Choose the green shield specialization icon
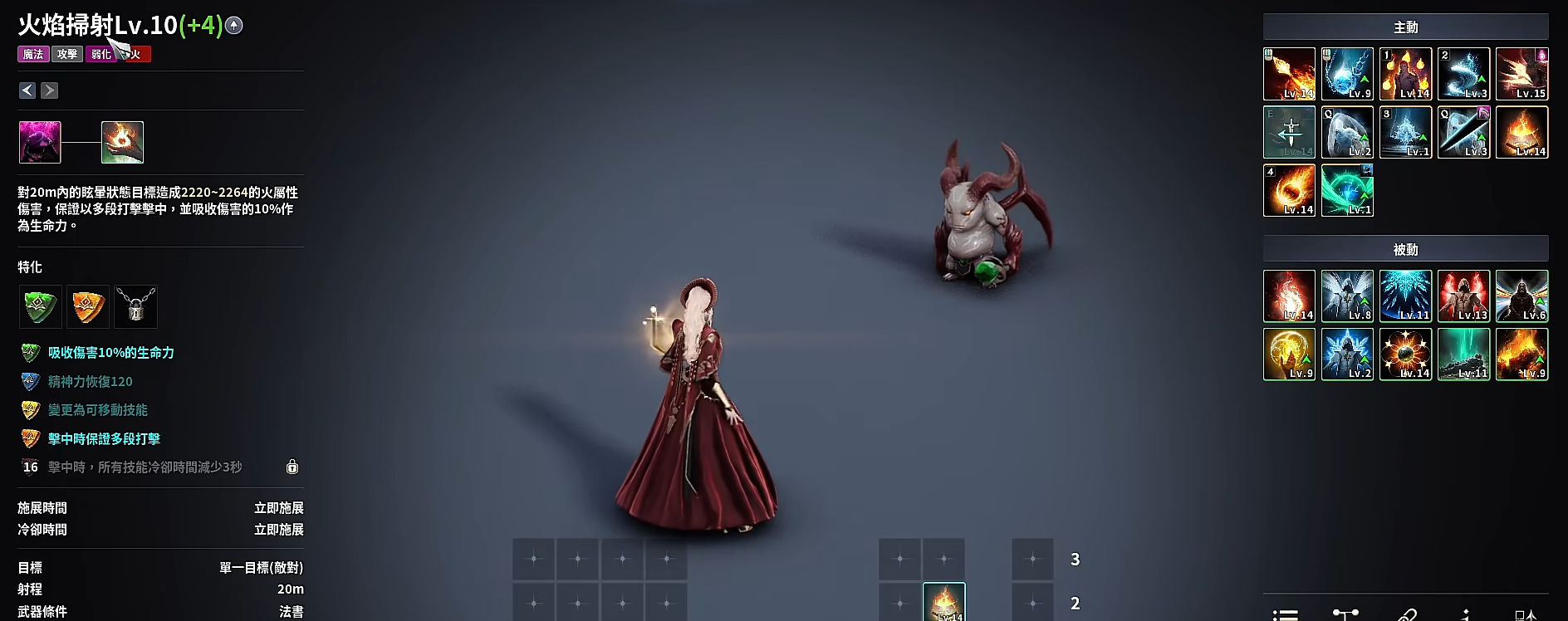Screen dimensions: 1568x621 pyautogui.click(x=41, y=306)
